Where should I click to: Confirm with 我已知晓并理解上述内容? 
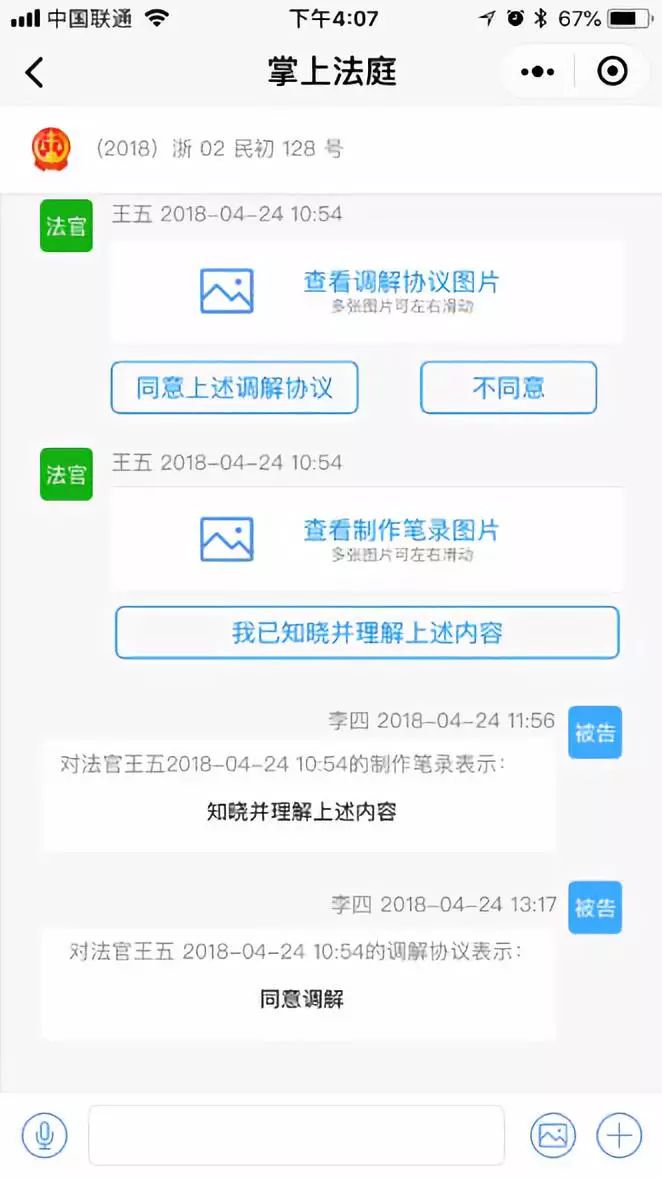[x=367, y=633]
